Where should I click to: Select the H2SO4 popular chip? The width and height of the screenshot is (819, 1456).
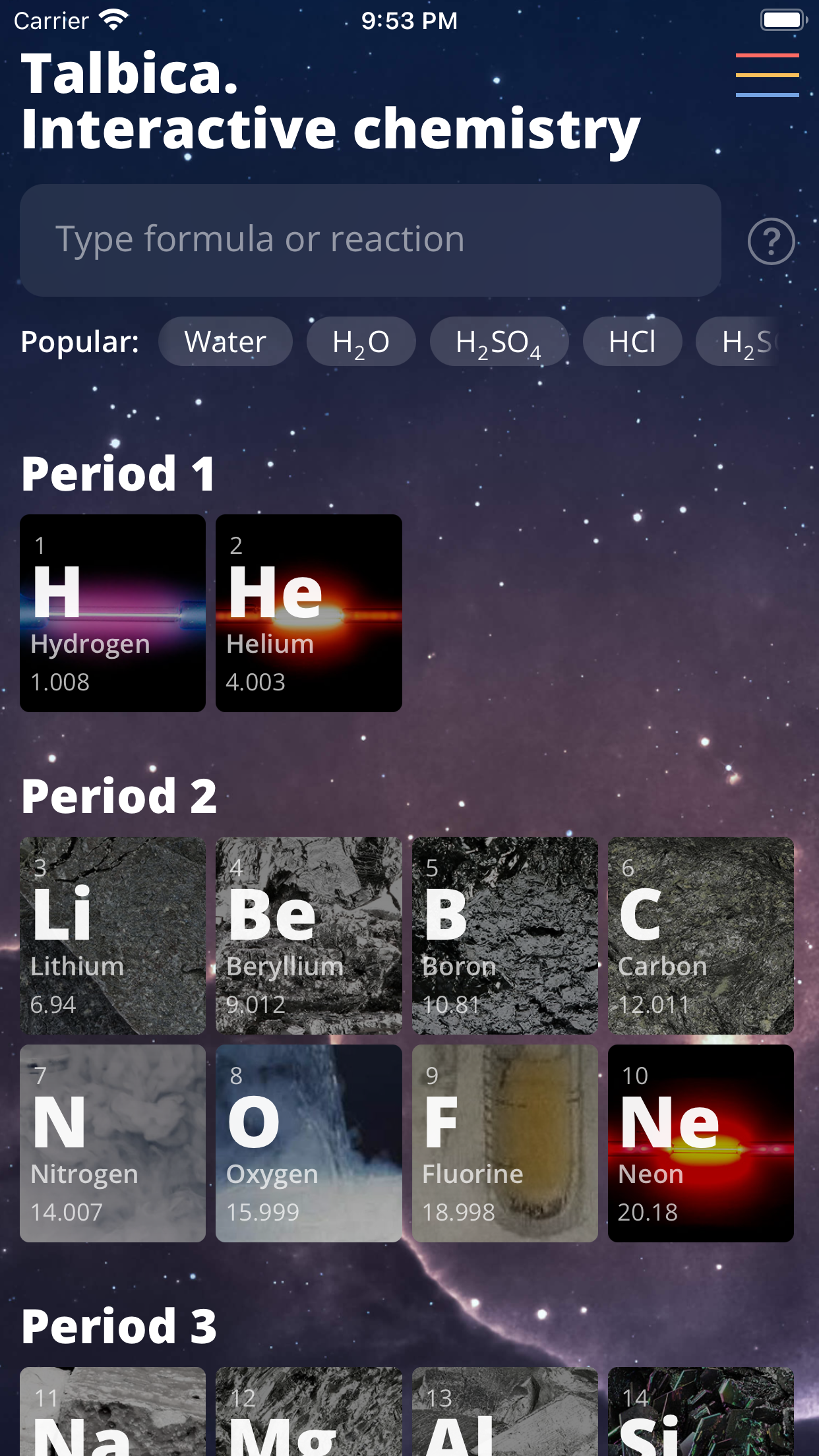point(499,342)
